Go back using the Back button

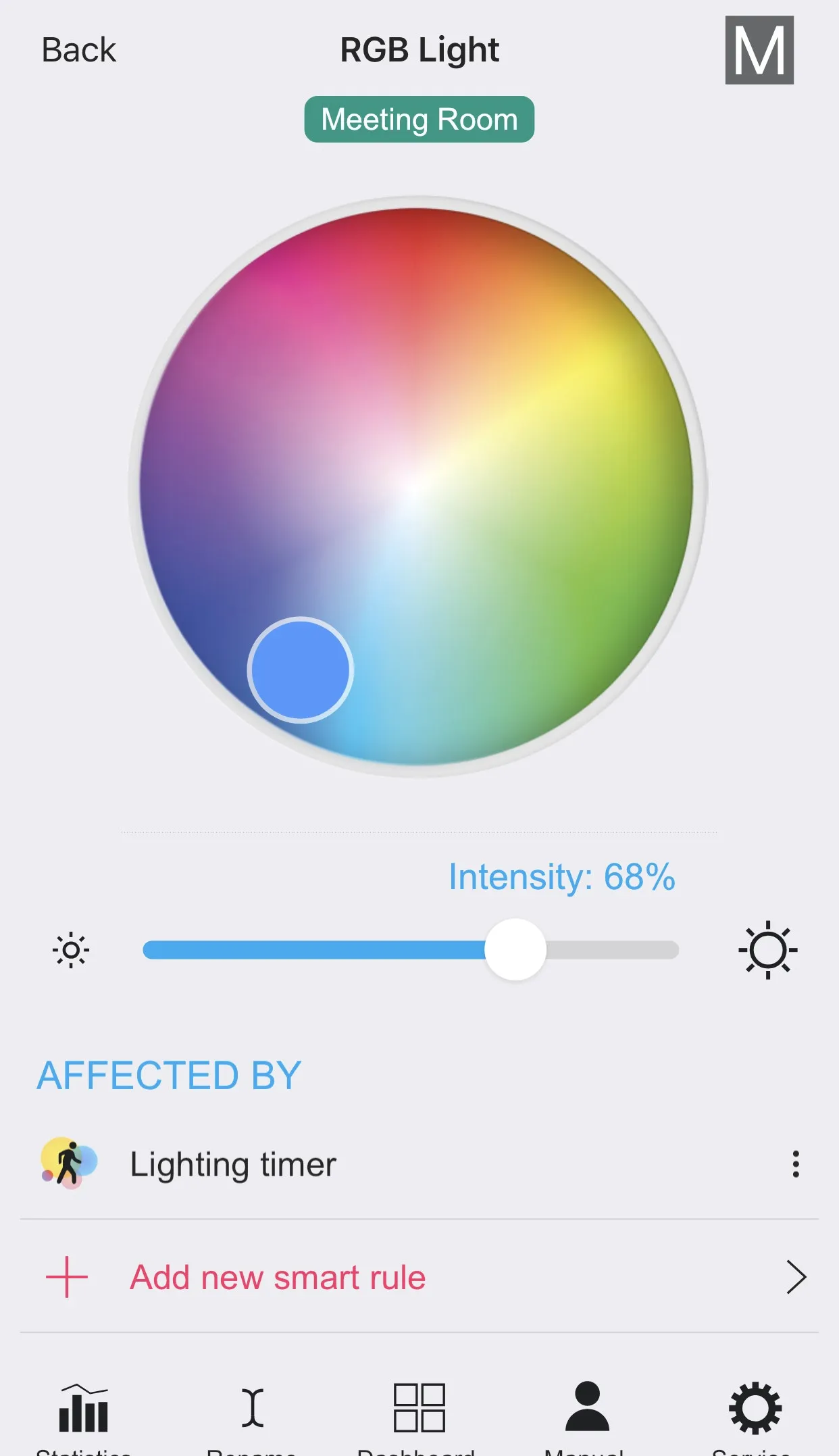(78, 50)
